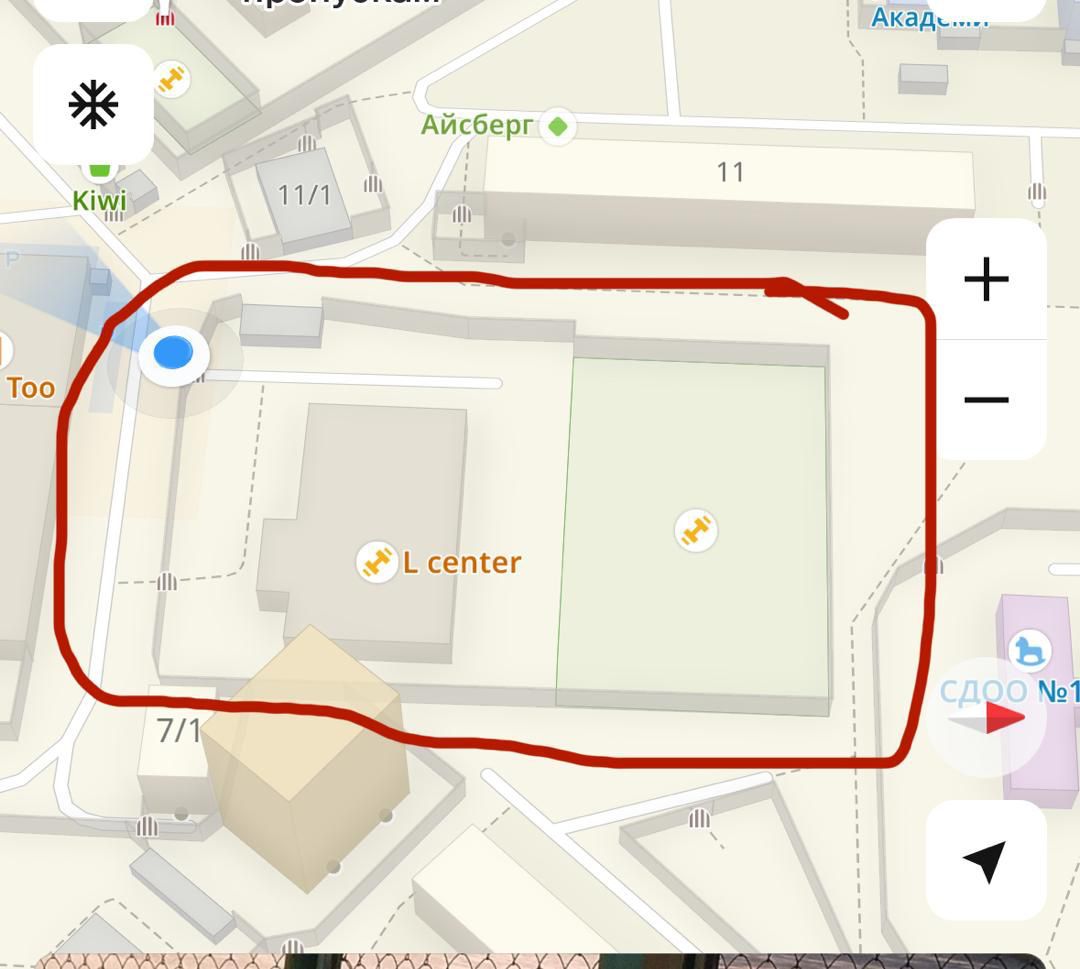Image resolution: width=1080 pixels, height=969 pixels.
Task: Tap the gym marker on green field
Action: 695,530
